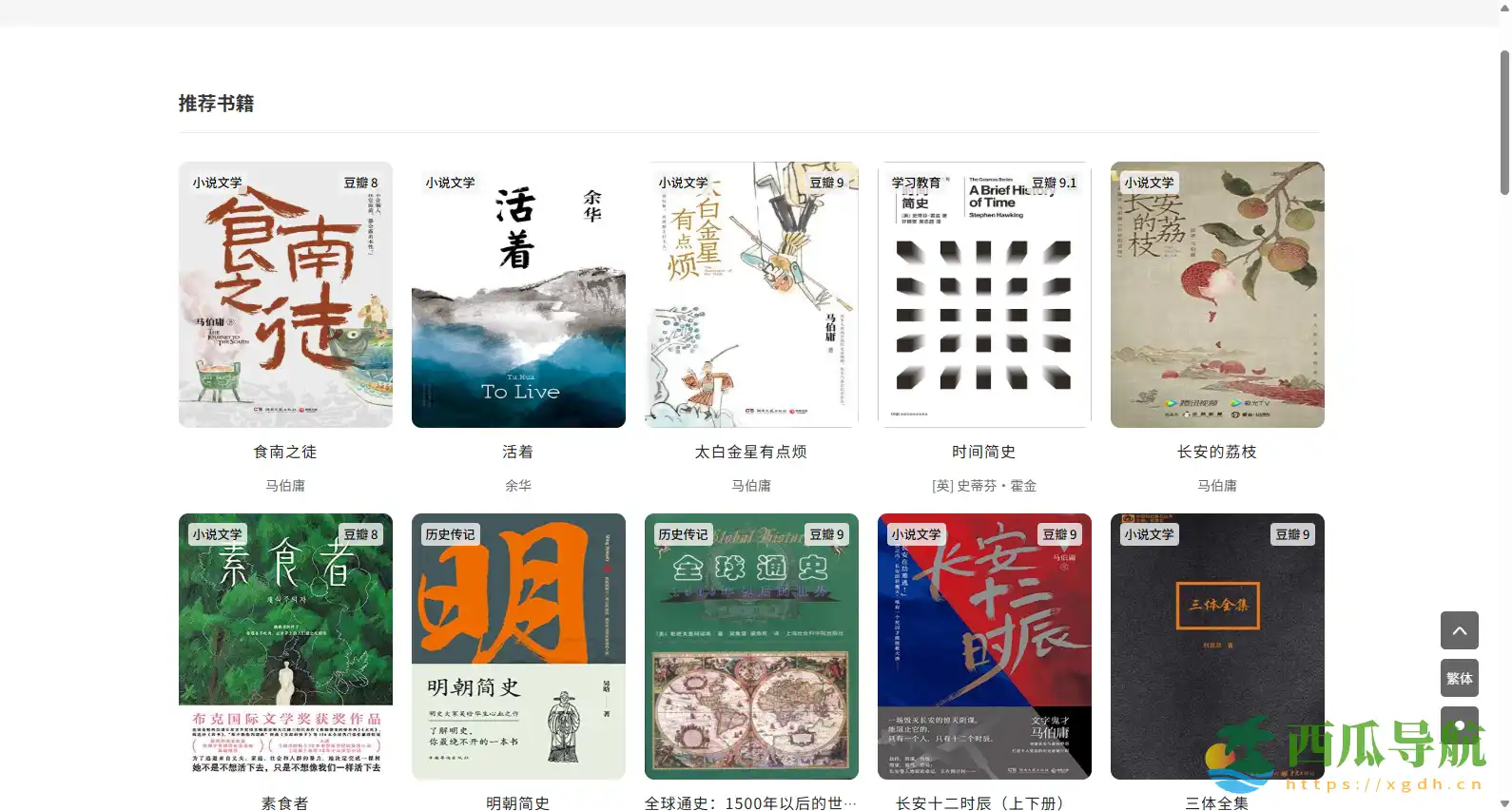Screen dimensions: 1512x811
Task: View 太白金星有点烦 book details
Action: 751,295
